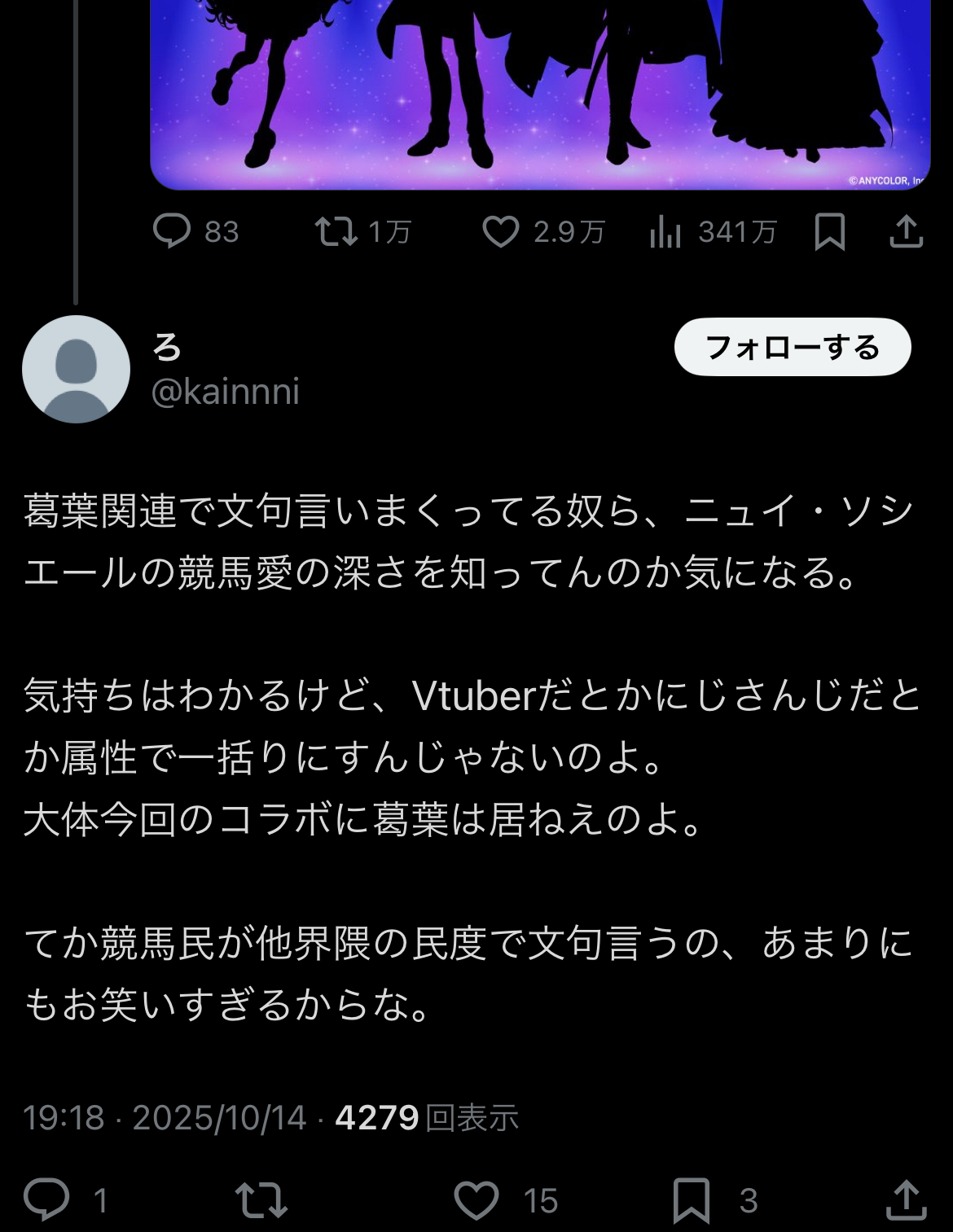Image resolution: width=953 pixels, height=1232 pixels.
Task: Reply to ろ's post with 1 comment
Action: click(46, 1199)
